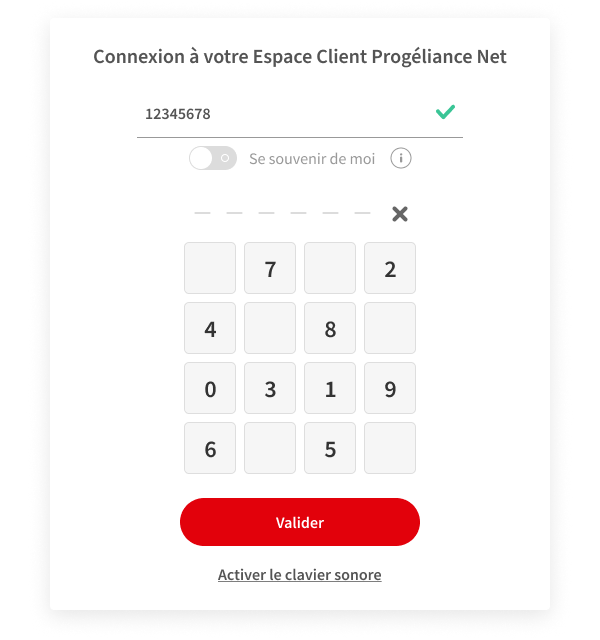Enter digit 7 on the keypad
600x640 pixels.
coord(270,268)
